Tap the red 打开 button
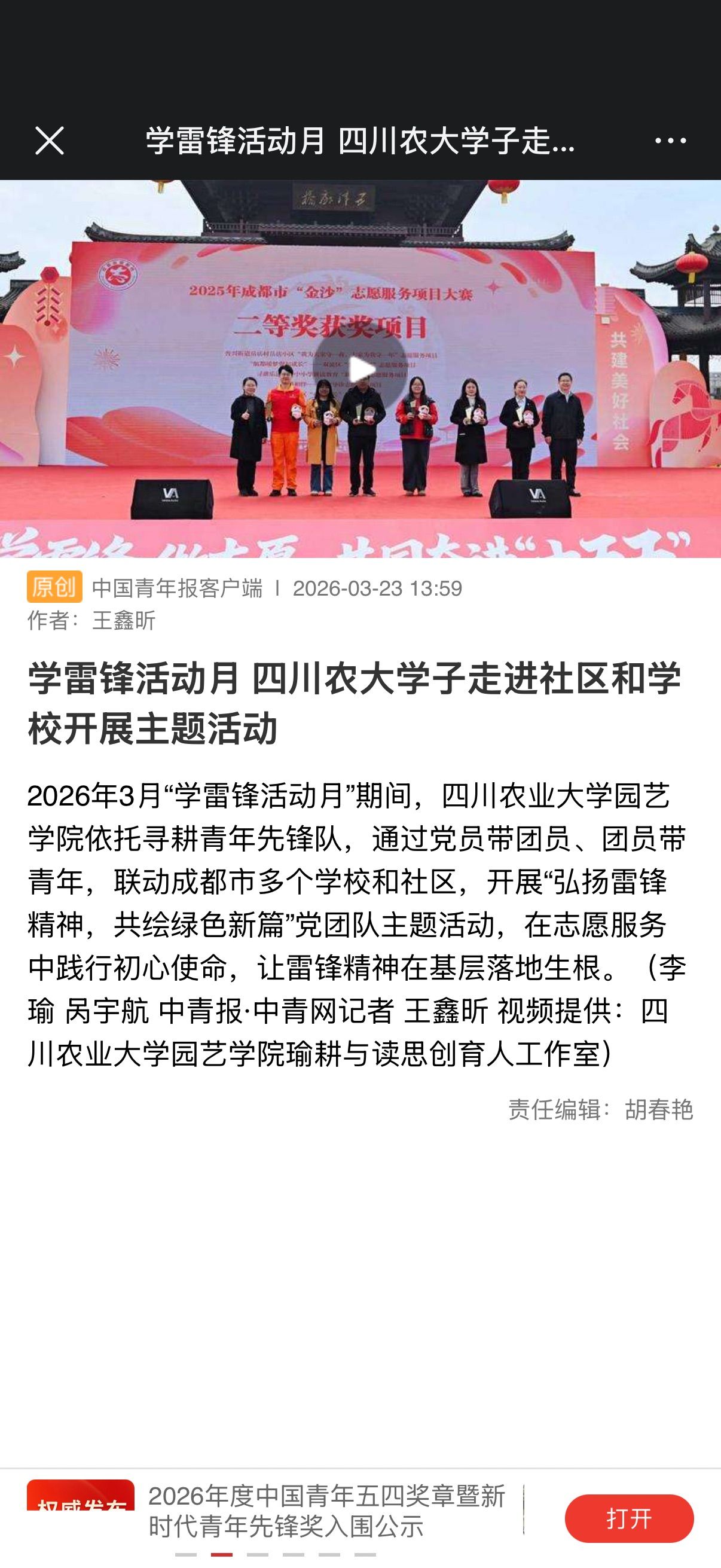This screenshot has height=1568, width=721. point(628,1519)
